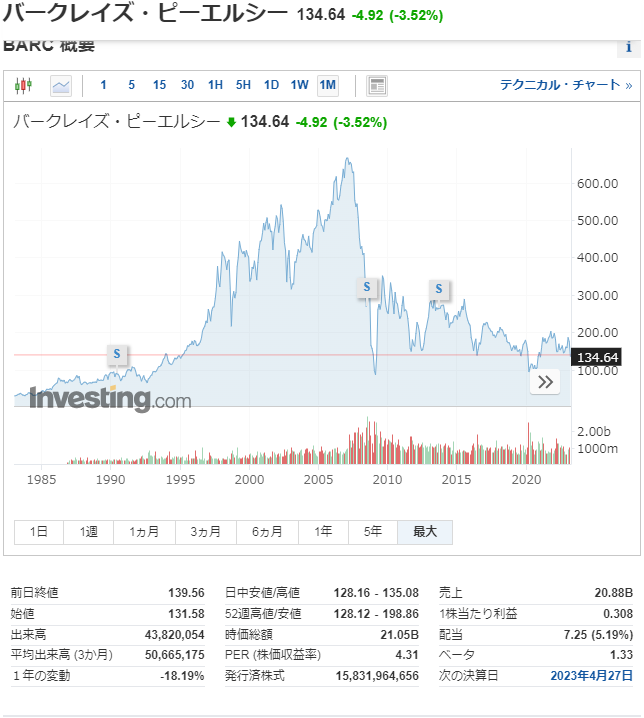The width and height of the screenshot is (644, 718).
Task: Switch to the 1ヵ月 range
Action: click(144, 532)
